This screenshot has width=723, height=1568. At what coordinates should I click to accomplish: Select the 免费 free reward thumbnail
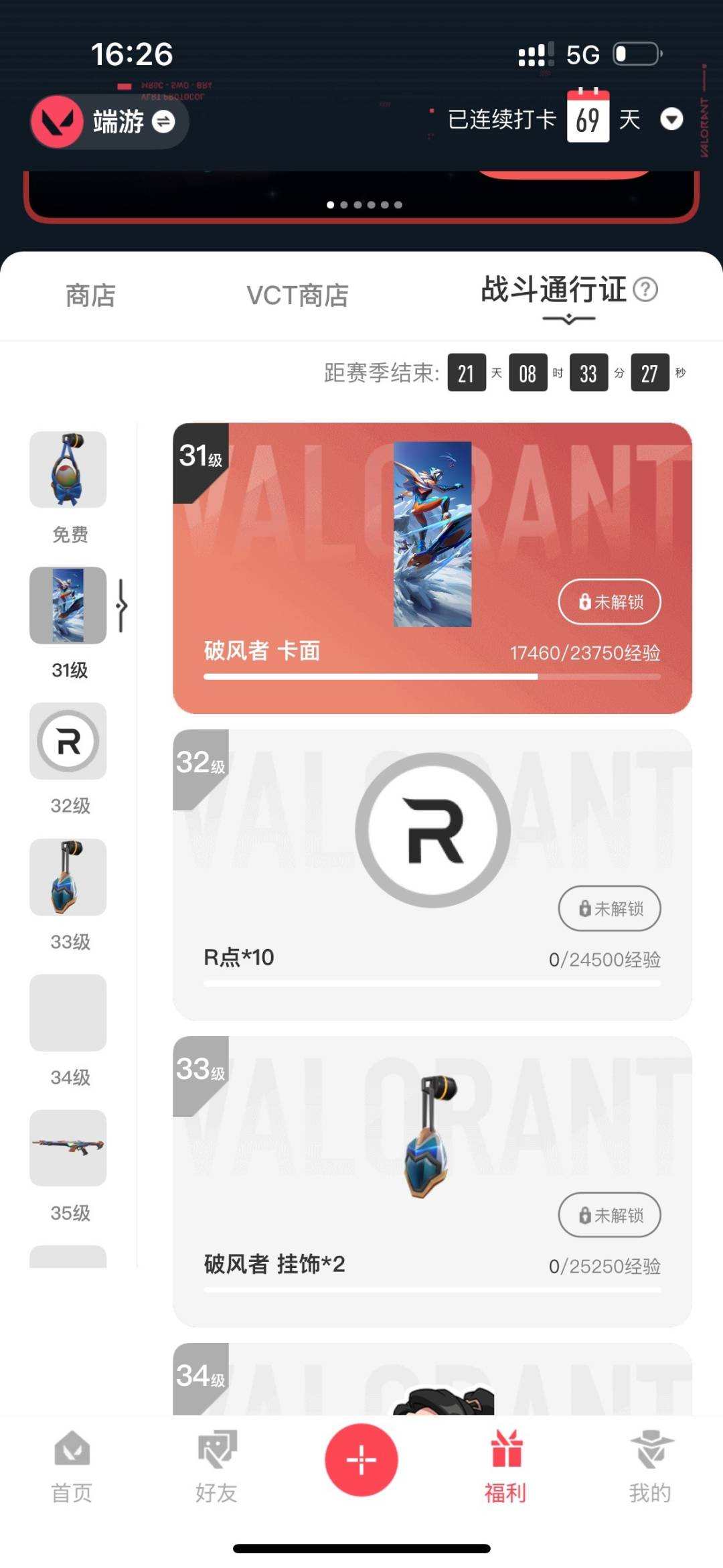click(x=67, y=469)
